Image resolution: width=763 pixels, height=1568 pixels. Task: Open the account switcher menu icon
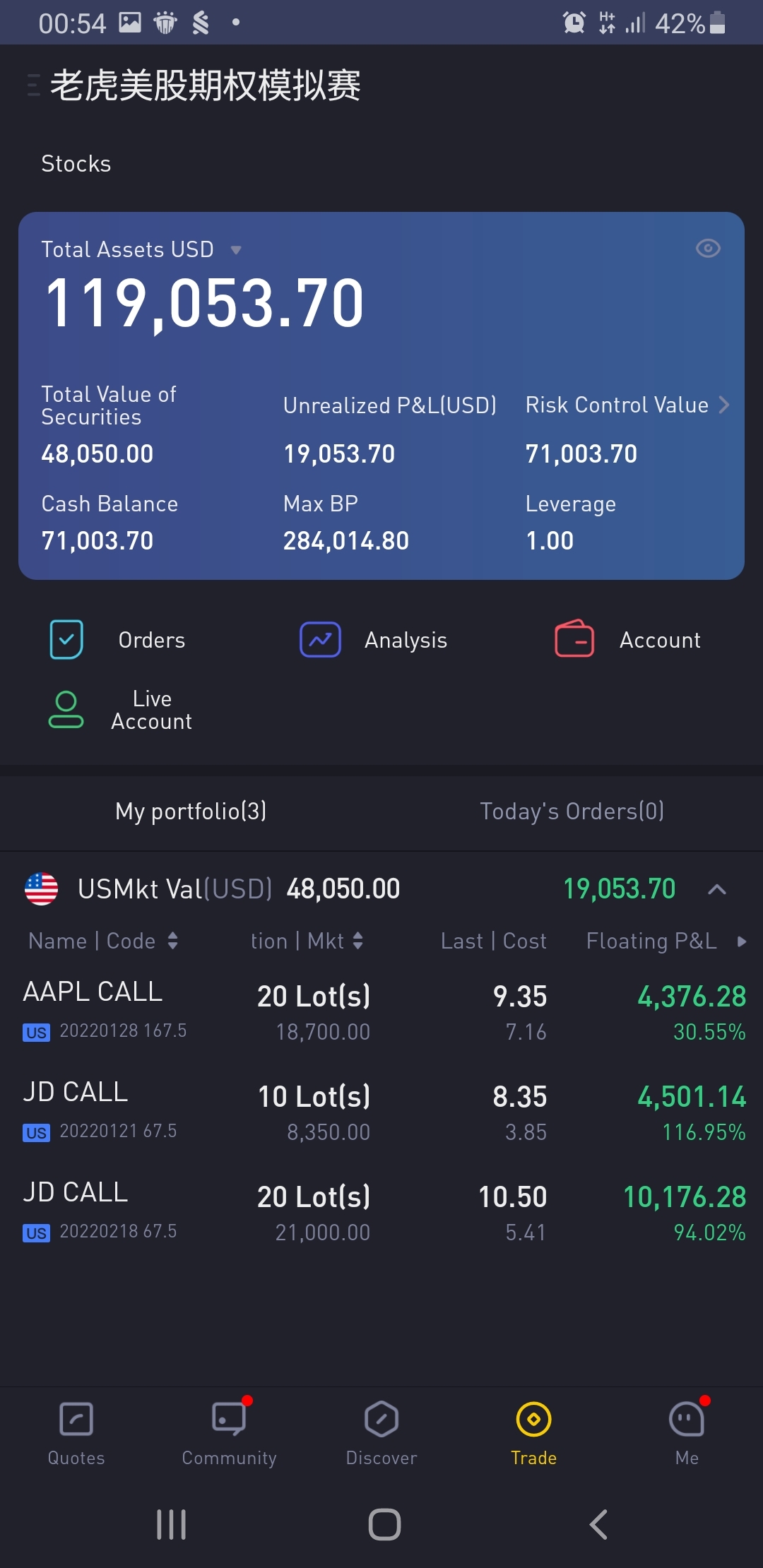pyautogui.click(x=32, y=85)
